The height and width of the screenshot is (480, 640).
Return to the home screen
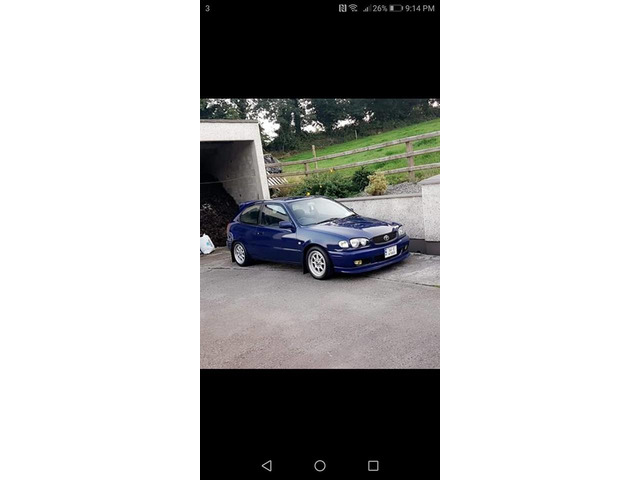[320, 465]
